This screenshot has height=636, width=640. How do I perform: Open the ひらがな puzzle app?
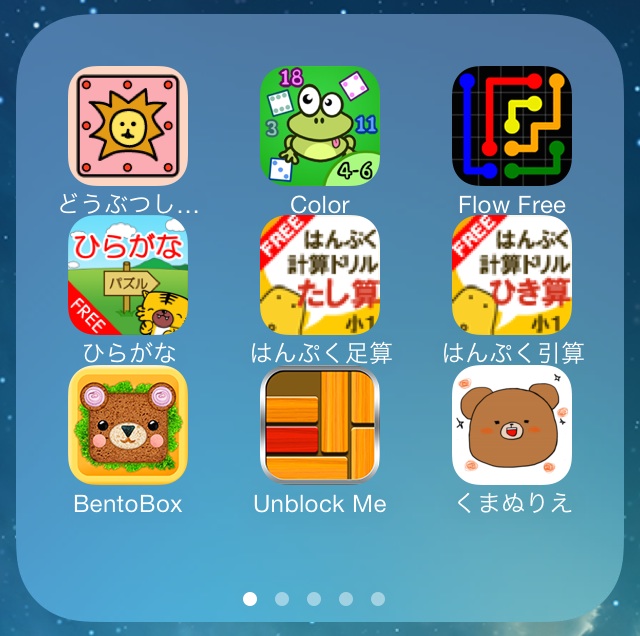tap(128, 275)
